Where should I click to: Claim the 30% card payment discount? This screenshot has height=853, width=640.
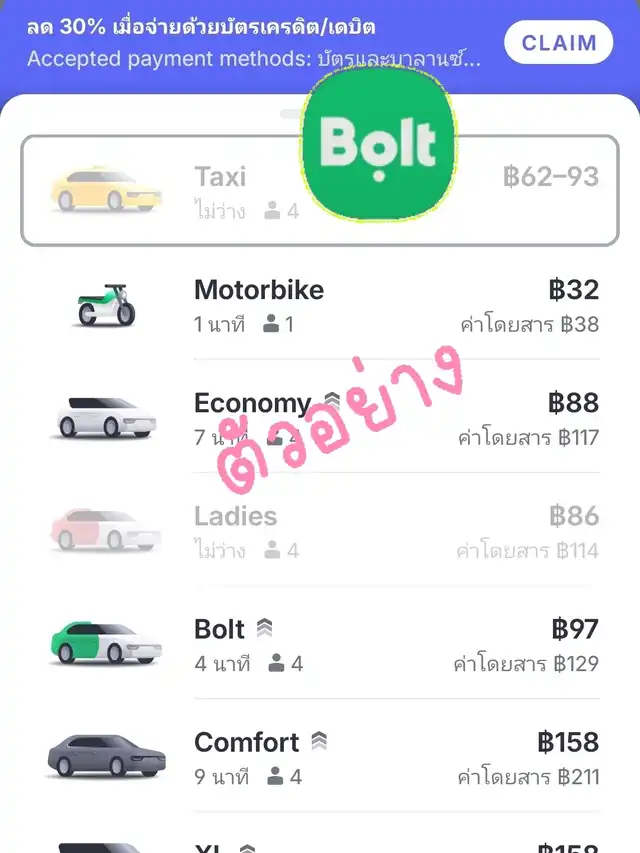pos(558,43)
